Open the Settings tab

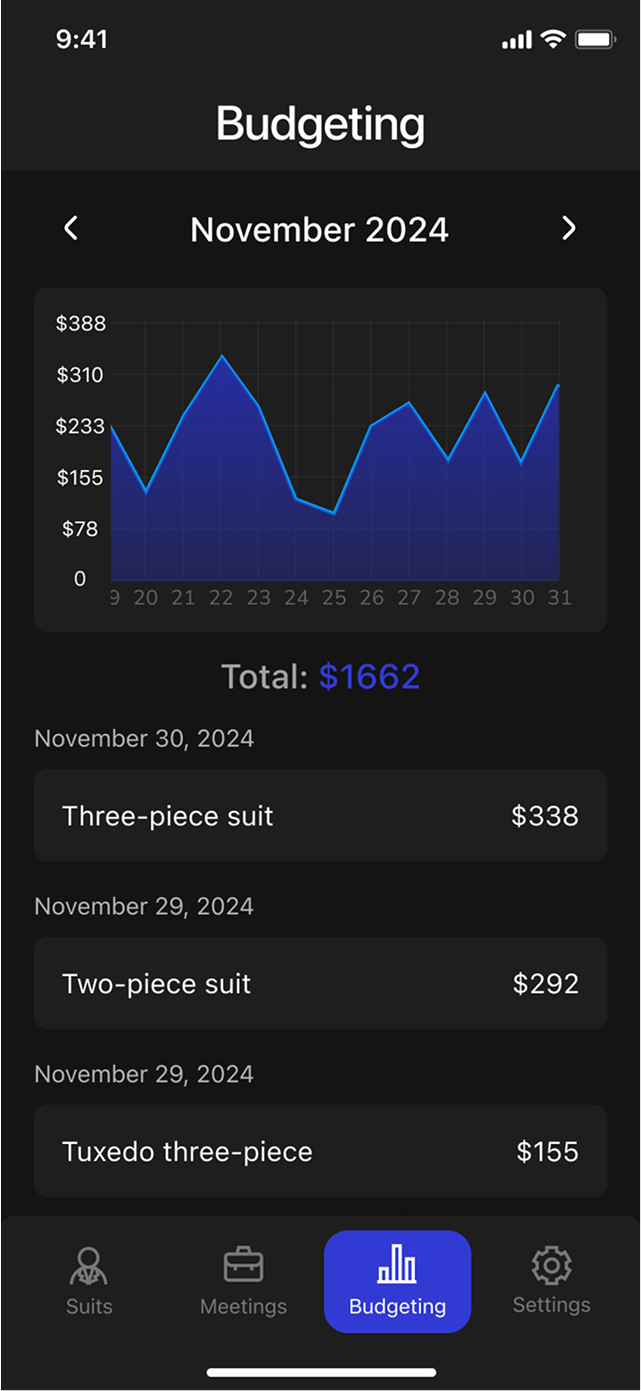(551, 1281)
